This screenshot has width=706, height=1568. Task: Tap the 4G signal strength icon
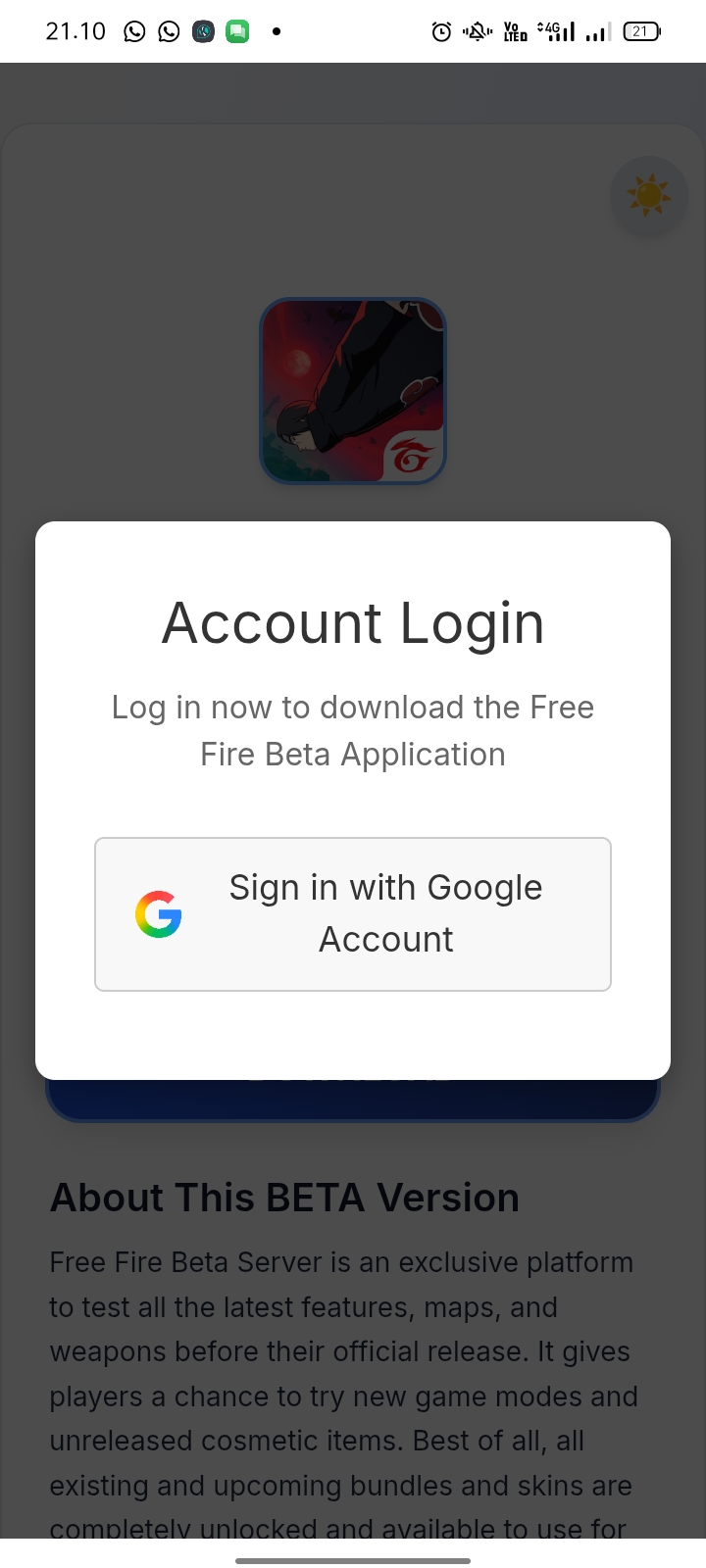click(556, 30)
